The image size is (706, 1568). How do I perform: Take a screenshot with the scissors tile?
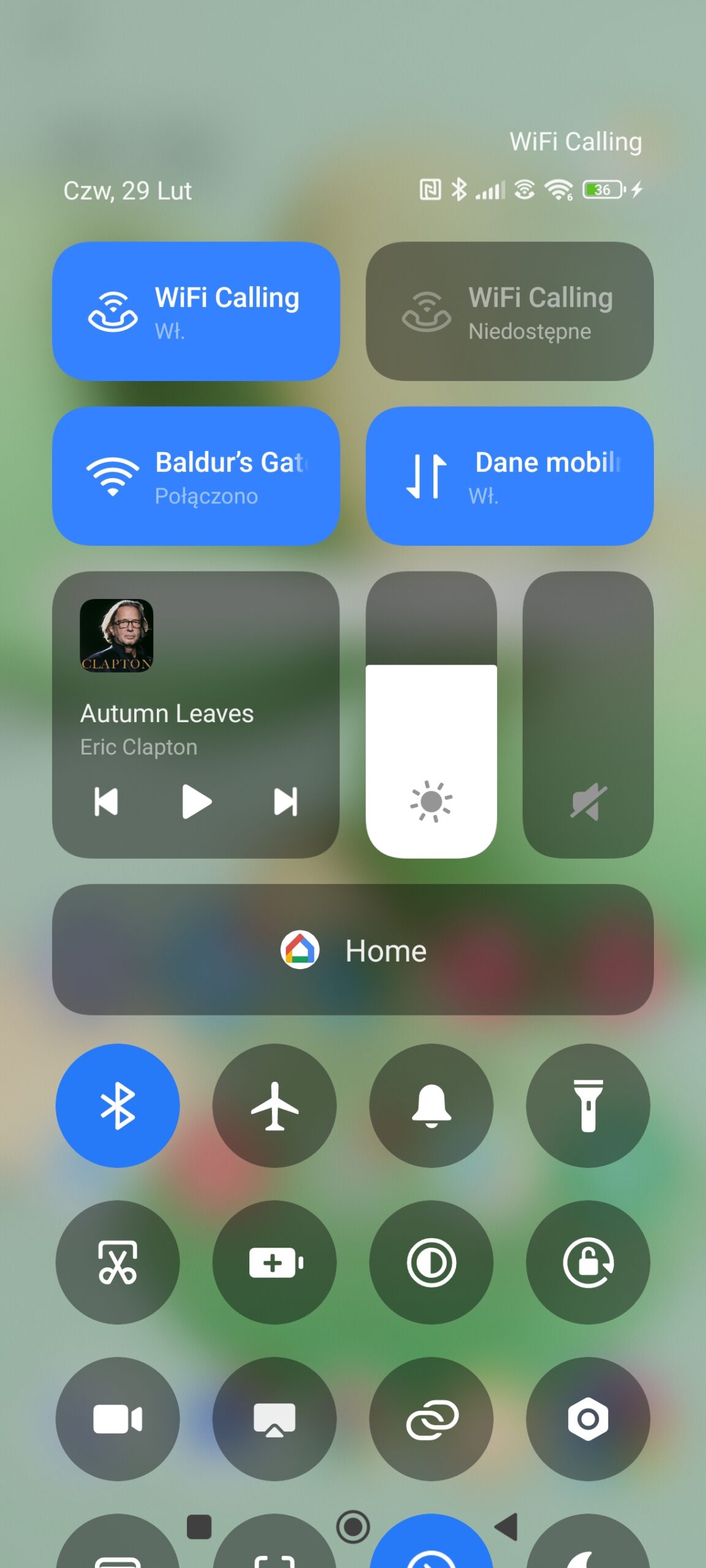point(118,1262)
